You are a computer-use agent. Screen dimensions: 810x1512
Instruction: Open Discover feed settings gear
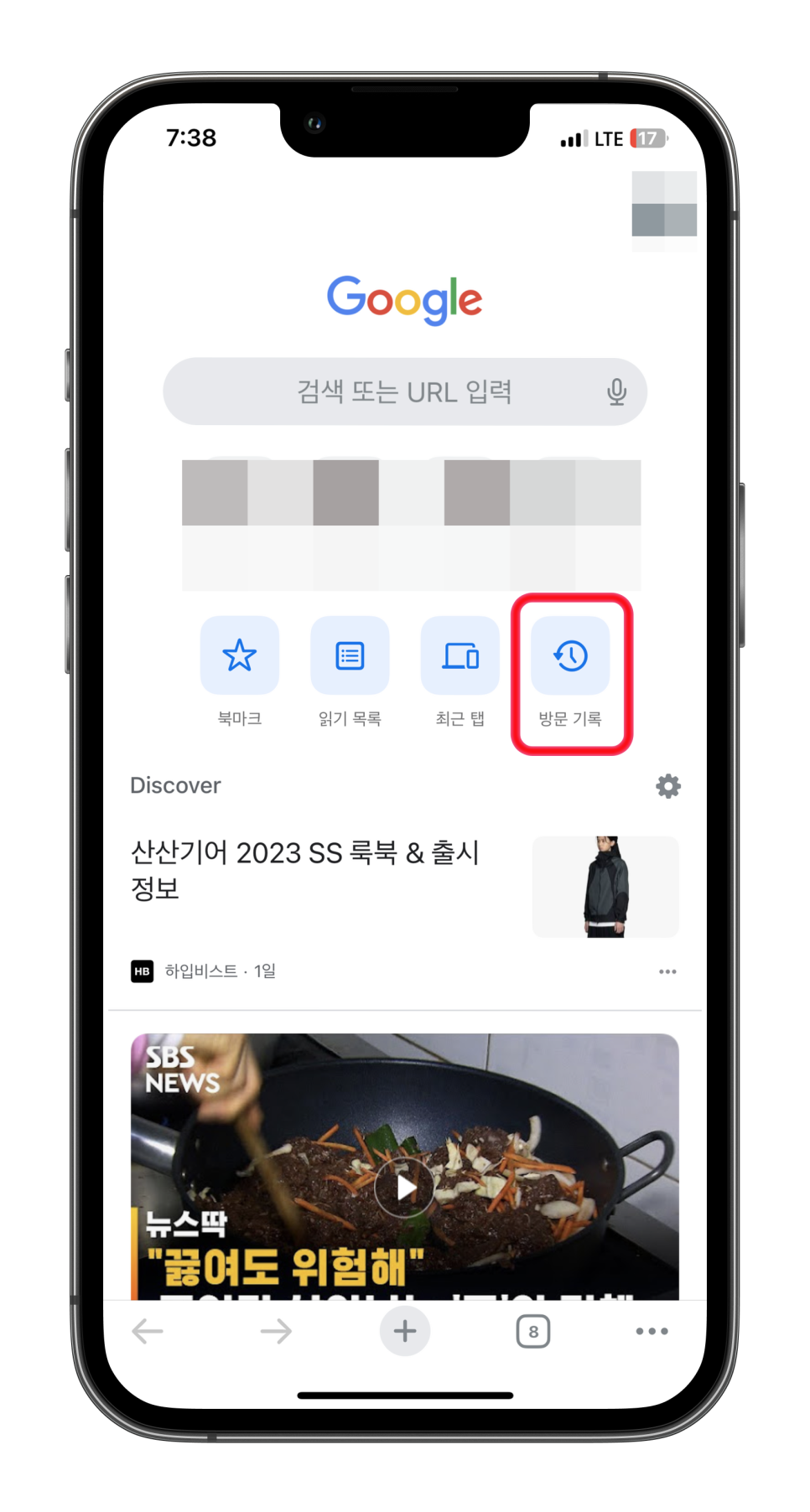(x=668, y=786)
